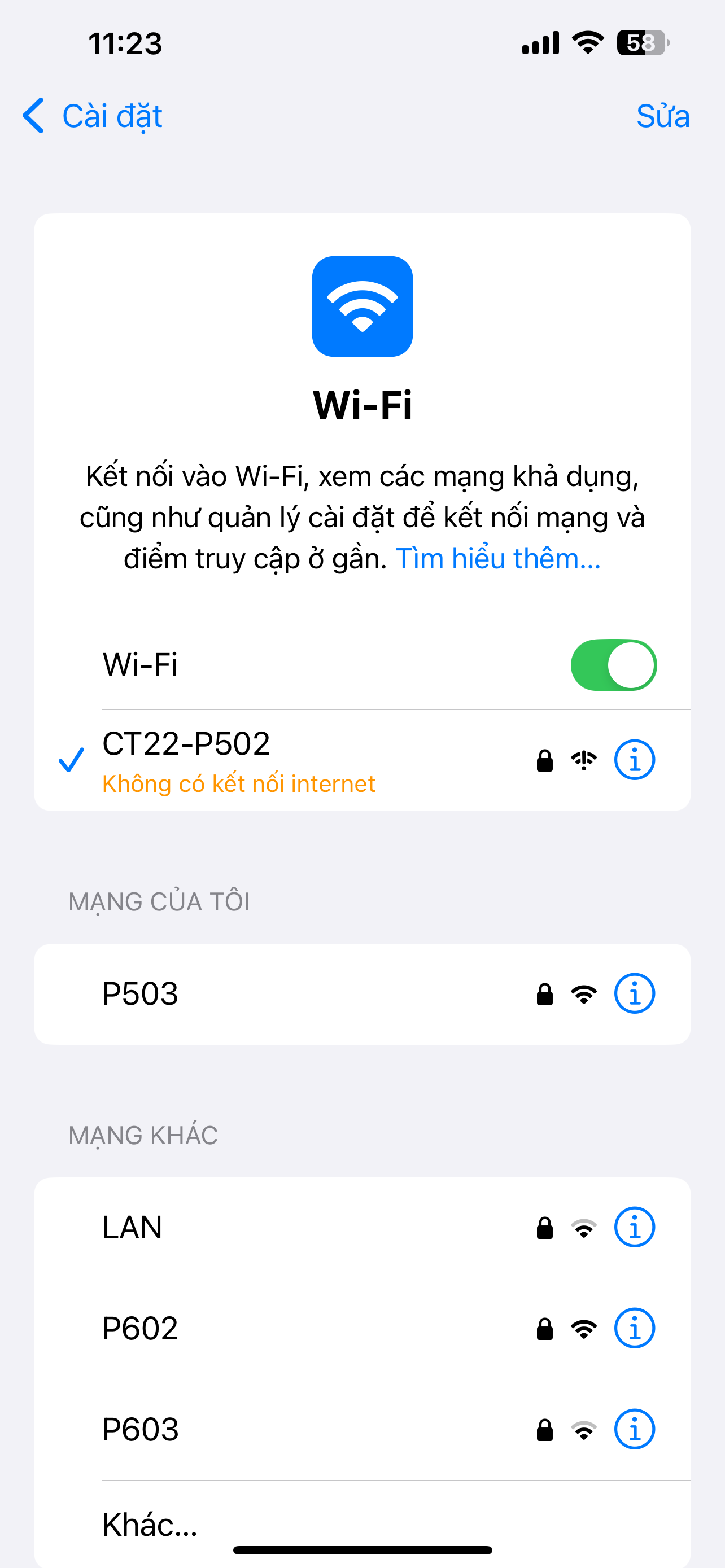Connect to network P602

click(x=243, y=1328)
